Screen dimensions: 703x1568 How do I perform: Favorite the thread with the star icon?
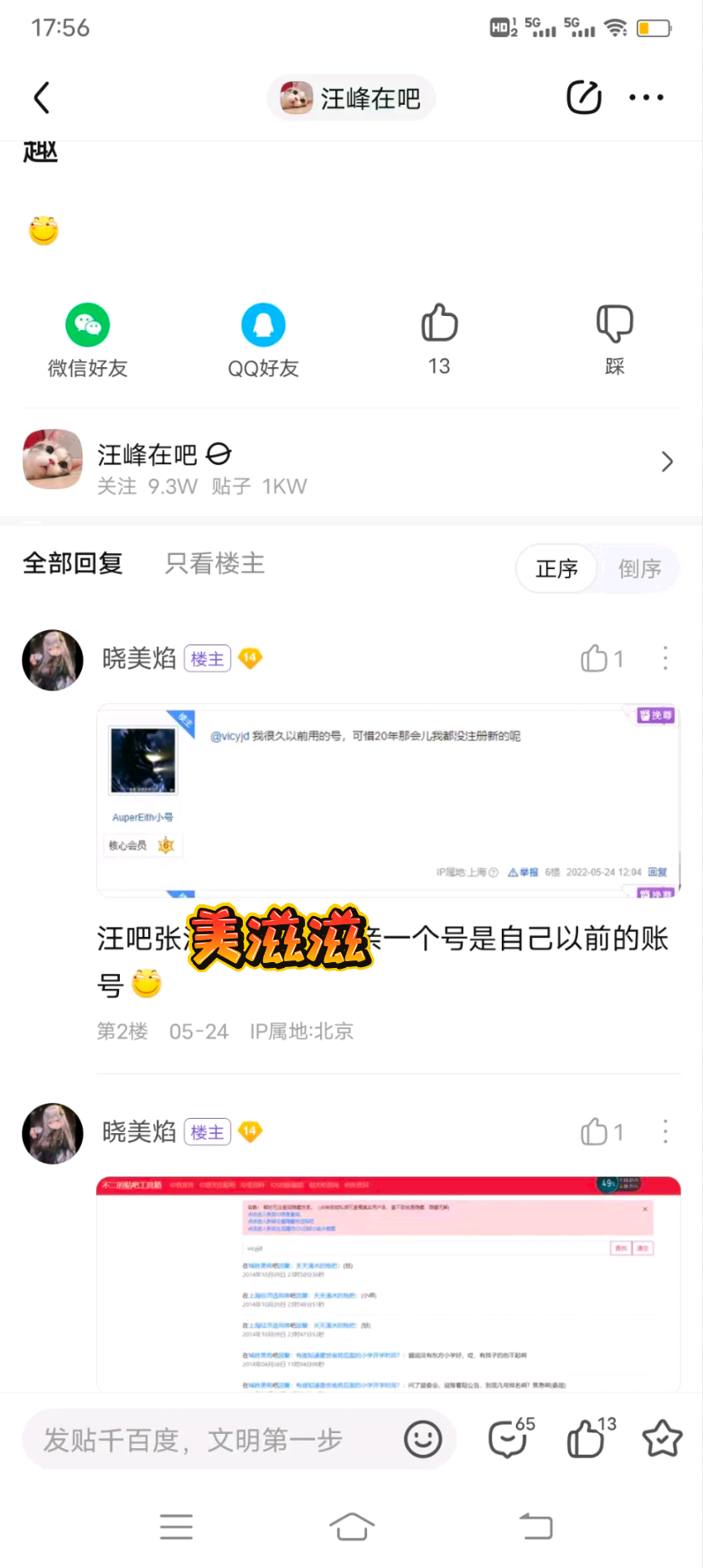coord(662,1439)
